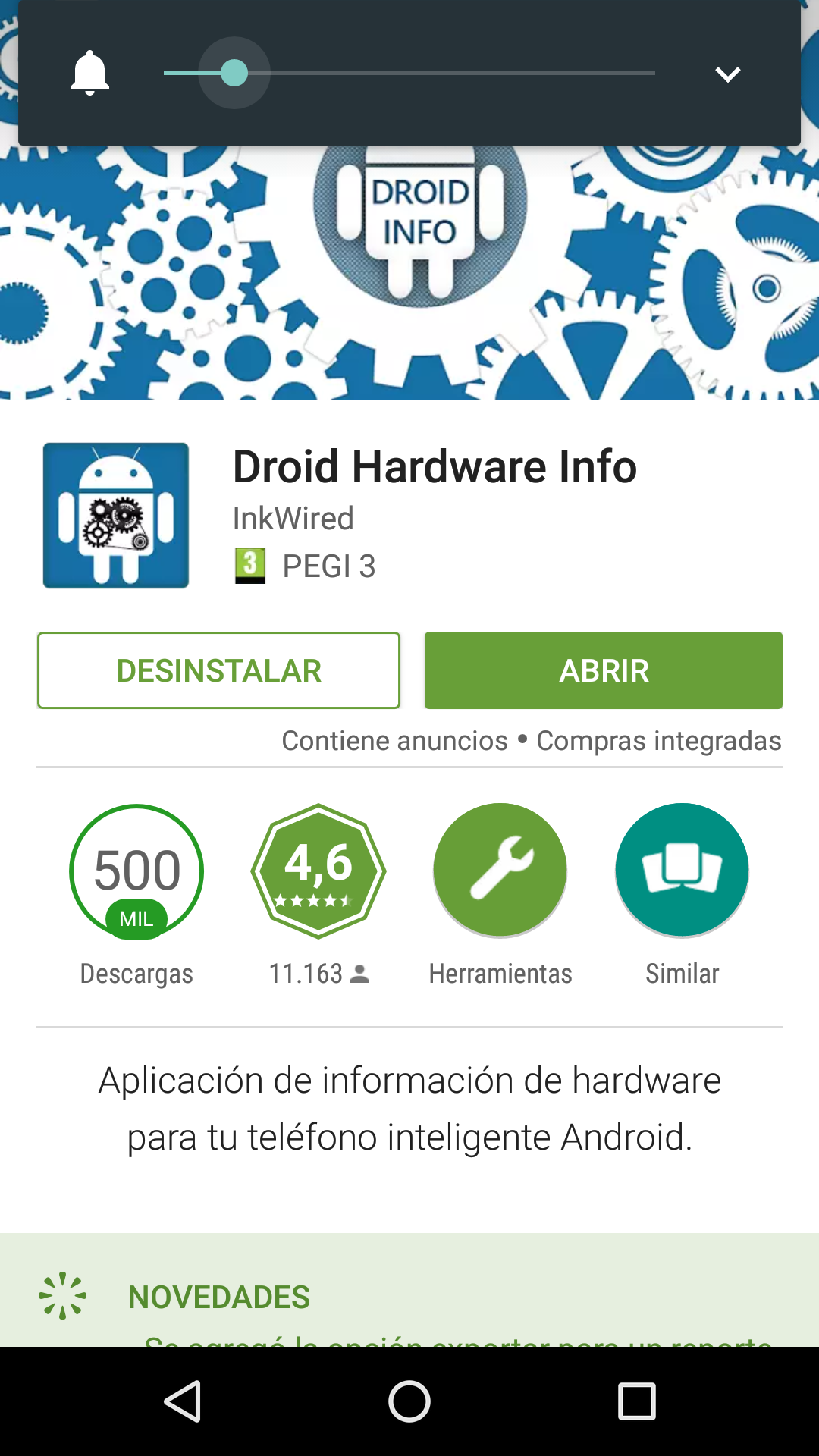
Task: Read the full app description
Action: pos(409,1109)
